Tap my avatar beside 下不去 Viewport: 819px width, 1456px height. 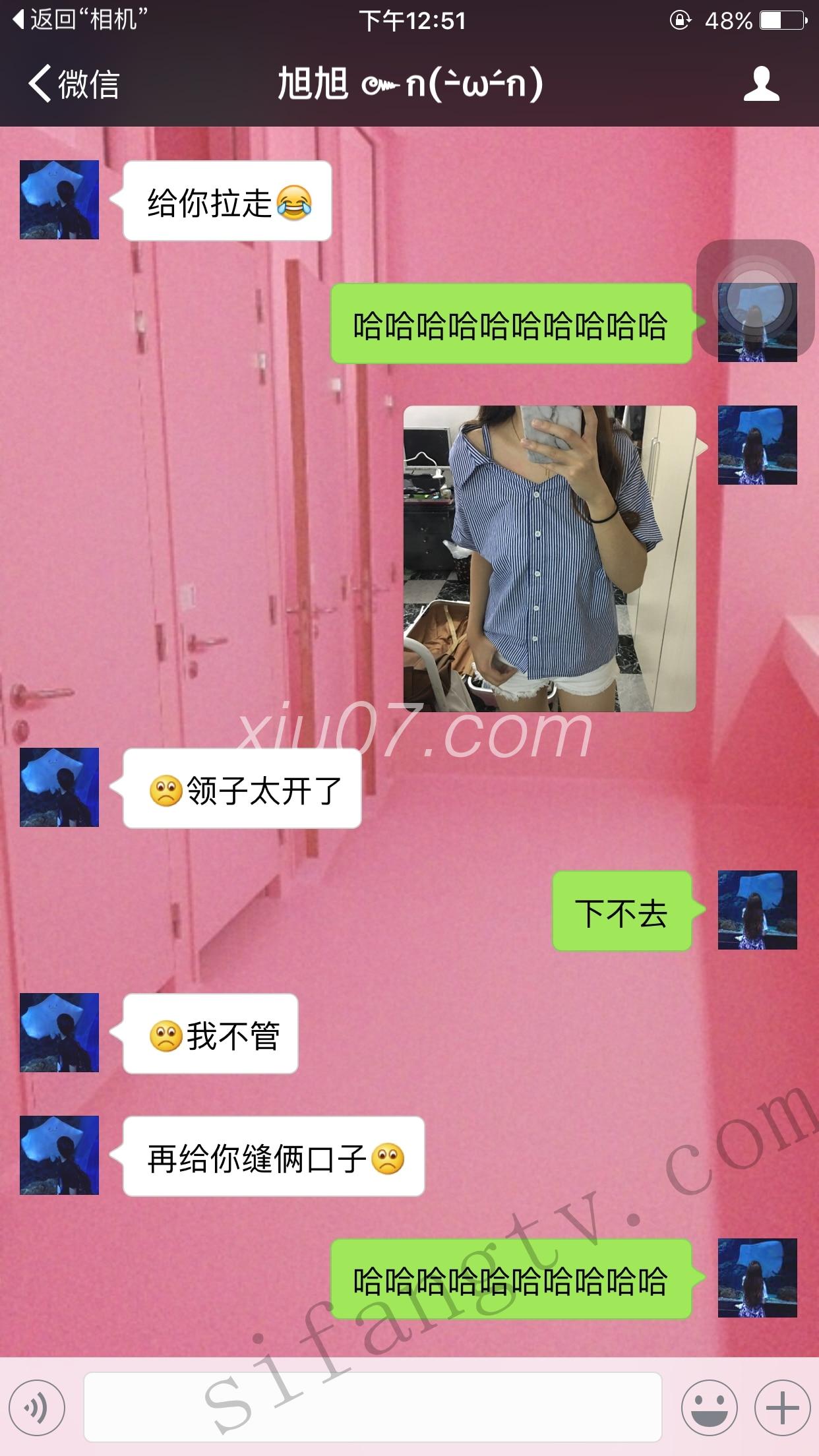click(757, 910)
